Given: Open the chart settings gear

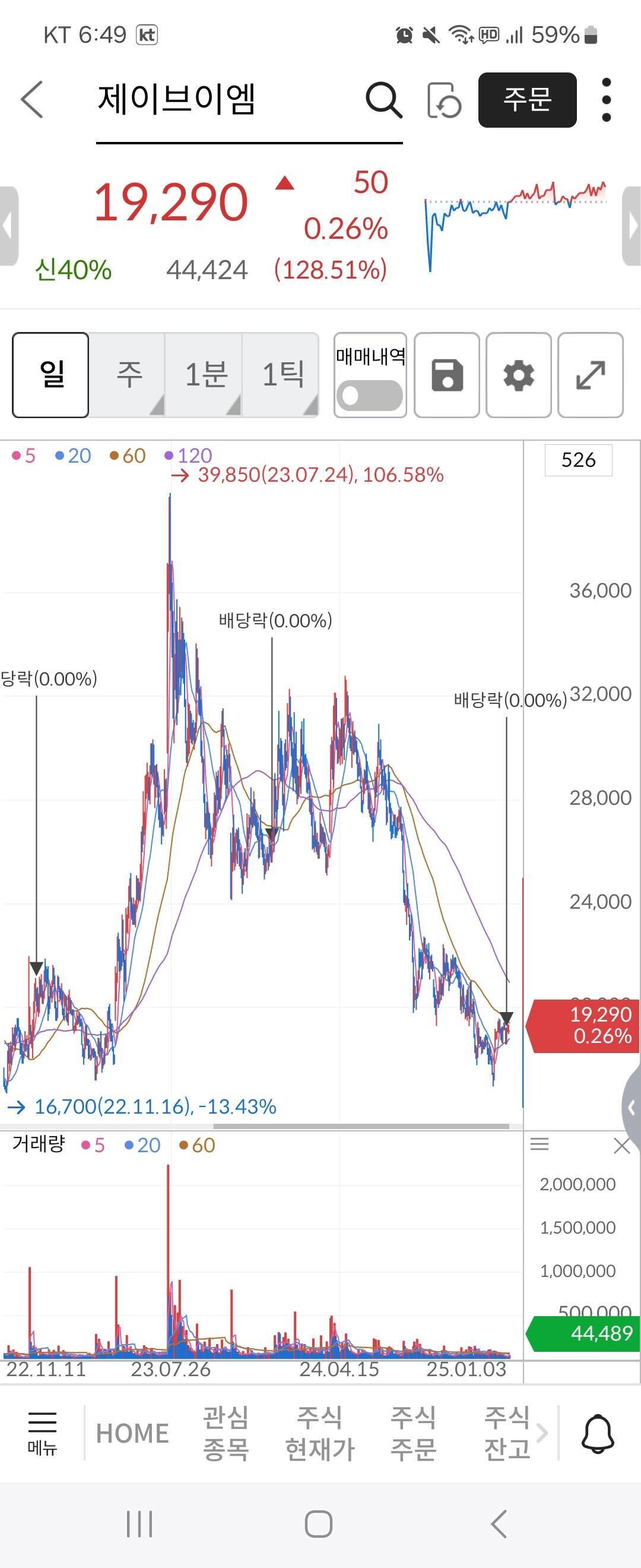Looking at the screenshot, I should click(x=518, y=375).
